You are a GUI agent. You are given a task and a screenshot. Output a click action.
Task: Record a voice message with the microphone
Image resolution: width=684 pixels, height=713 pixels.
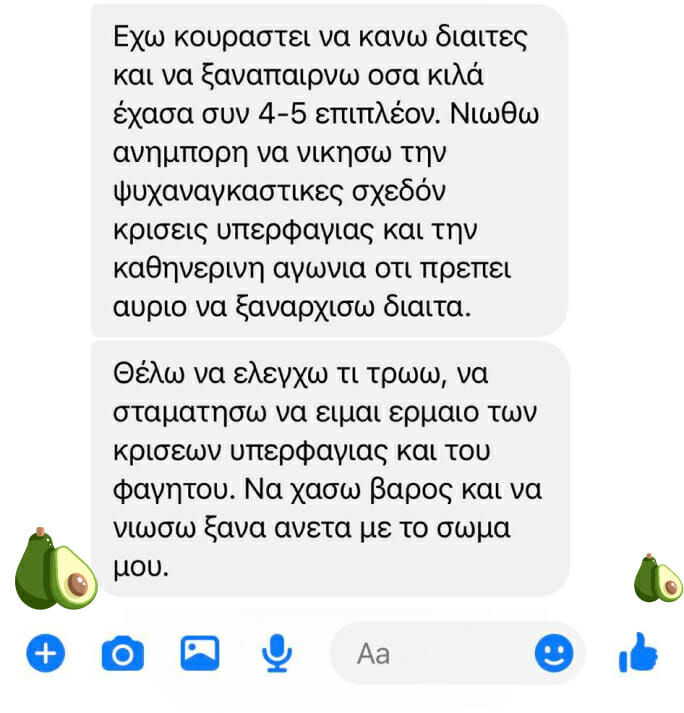pos(276,654)
